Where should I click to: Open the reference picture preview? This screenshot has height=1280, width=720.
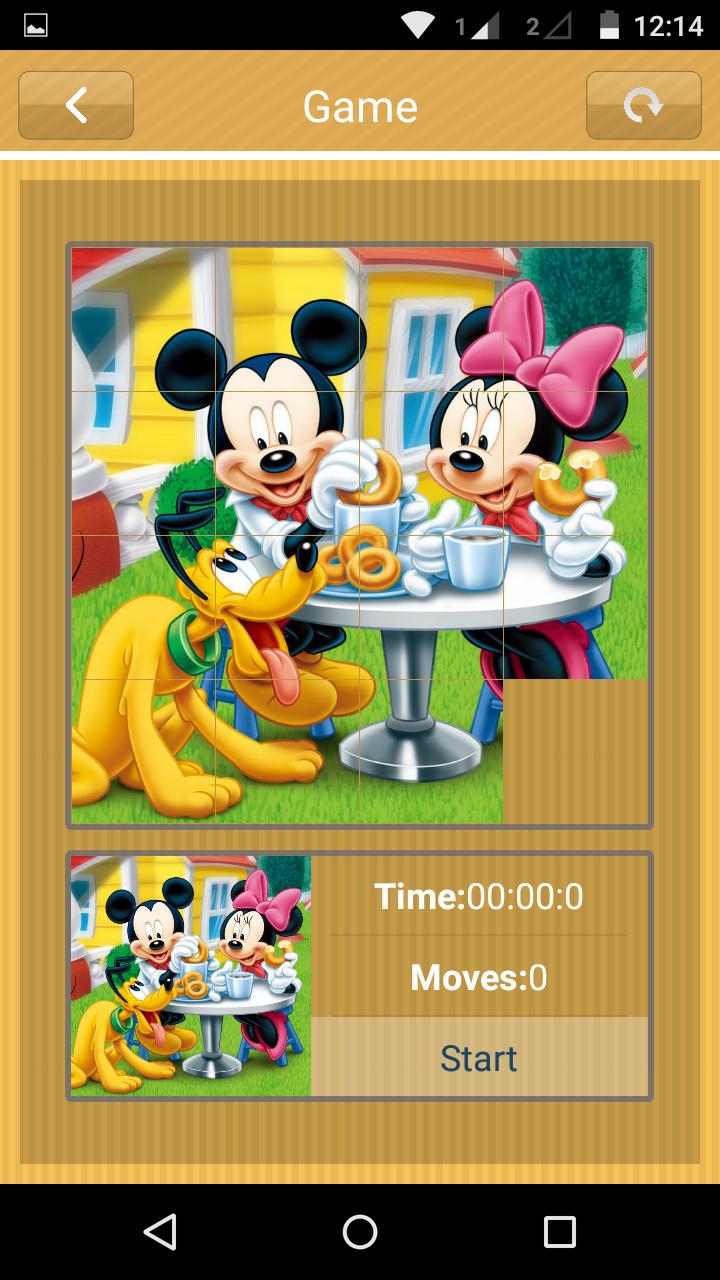click(191, 975)
